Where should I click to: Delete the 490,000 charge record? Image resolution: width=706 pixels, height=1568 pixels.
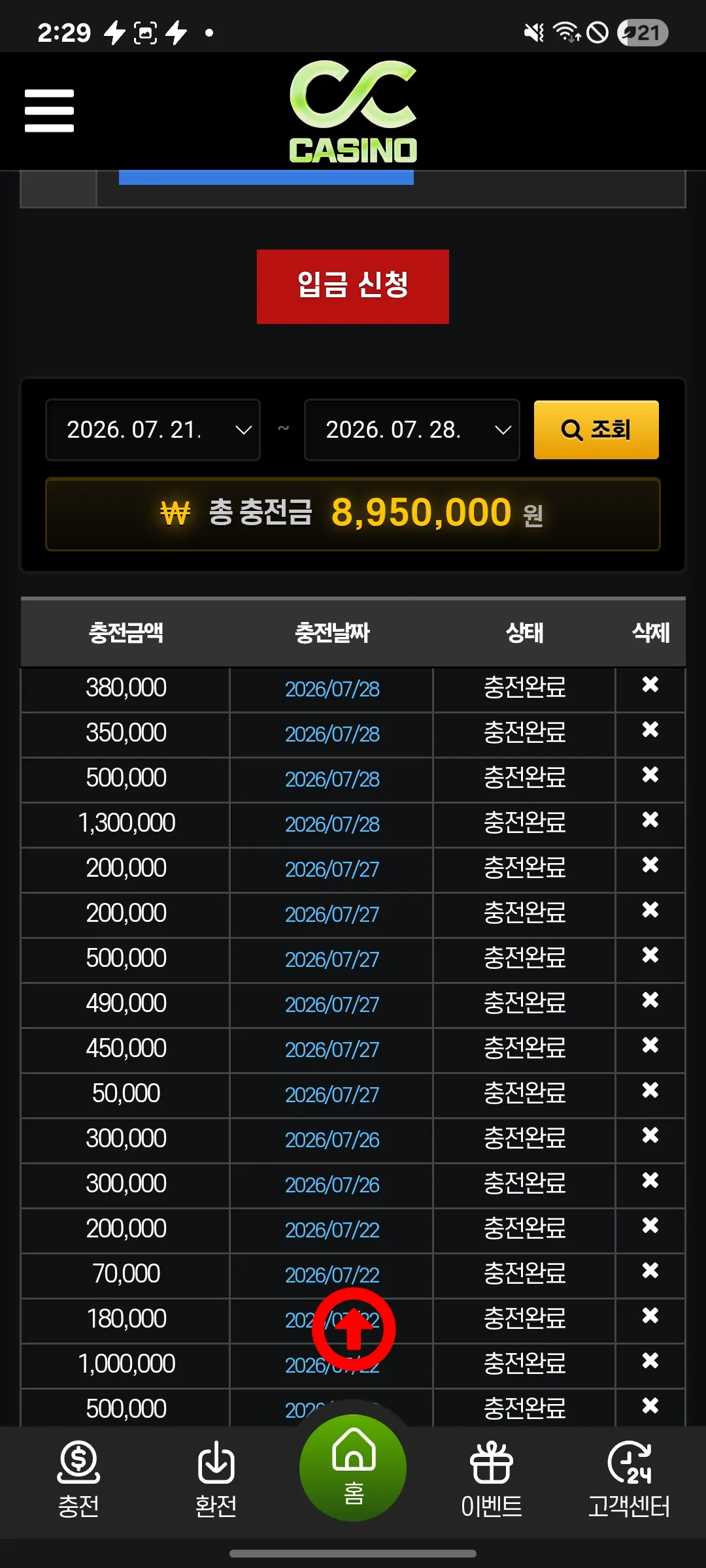click(650, 1000)
